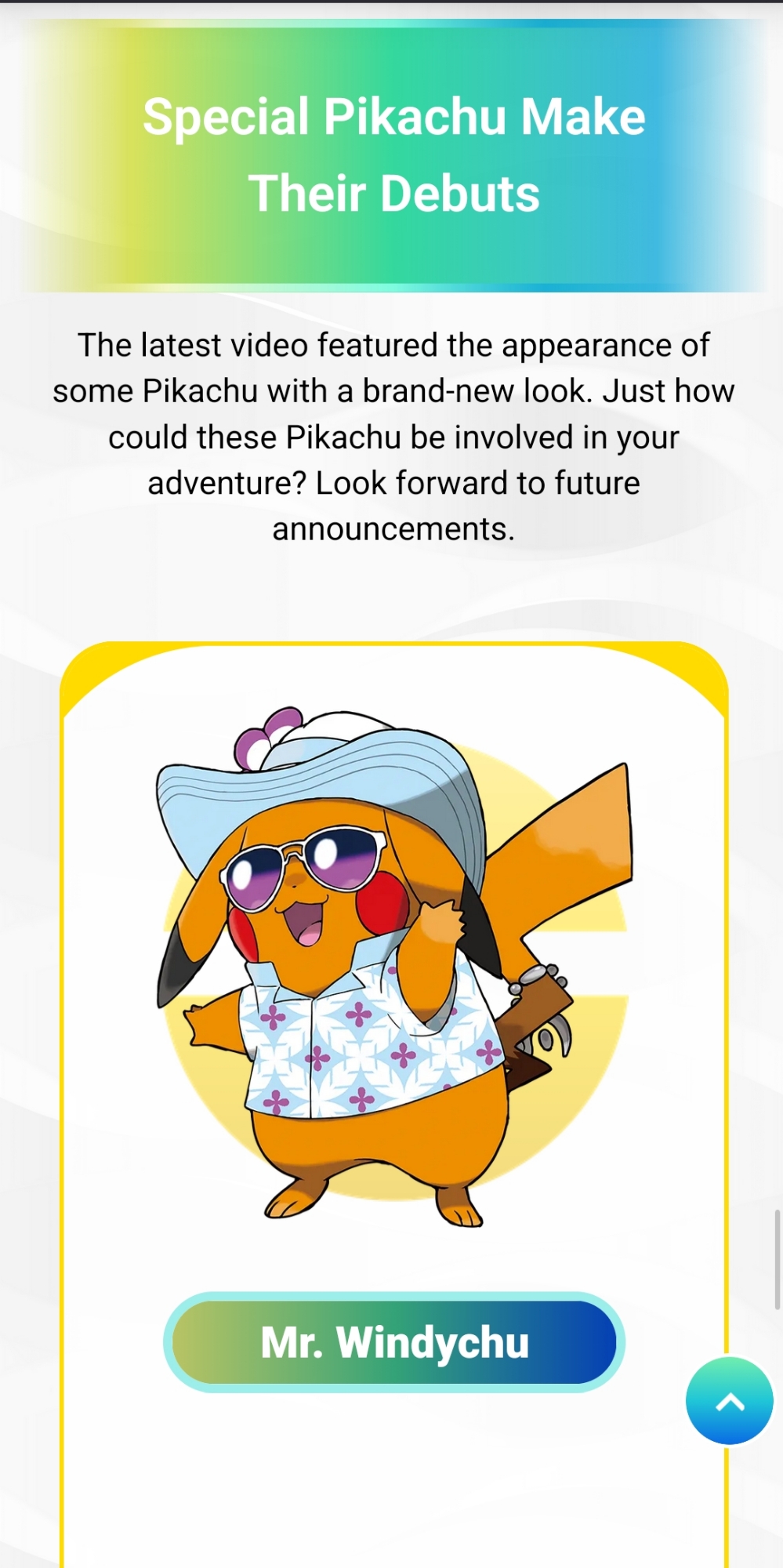Tap the scroll-to-top arrow button
The image size is (783, 1568).
tap(729, 1401)
